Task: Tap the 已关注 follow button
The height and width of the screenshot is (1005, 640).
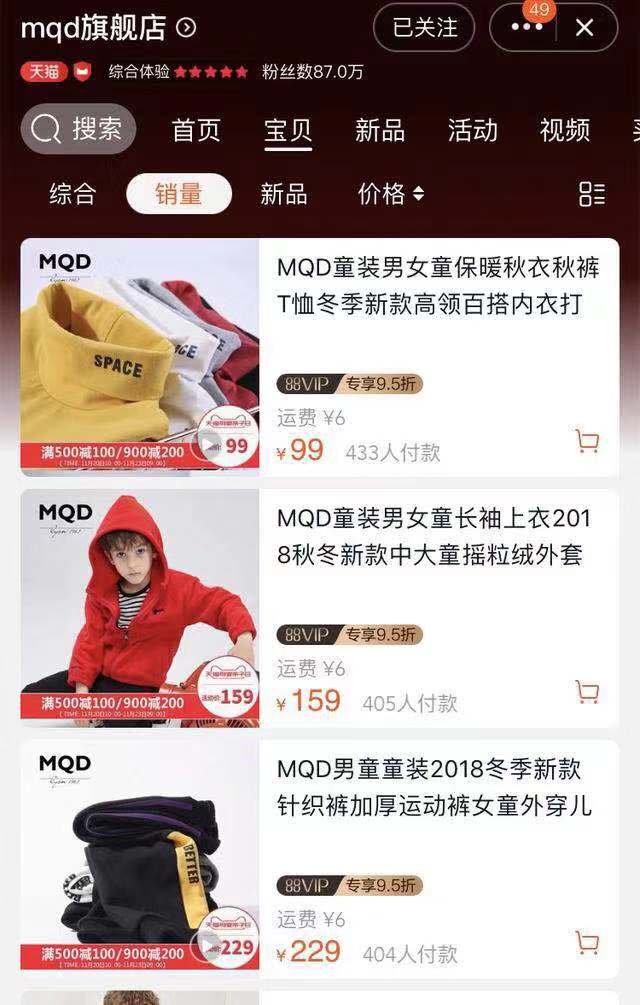Action: tap(424, 28)
